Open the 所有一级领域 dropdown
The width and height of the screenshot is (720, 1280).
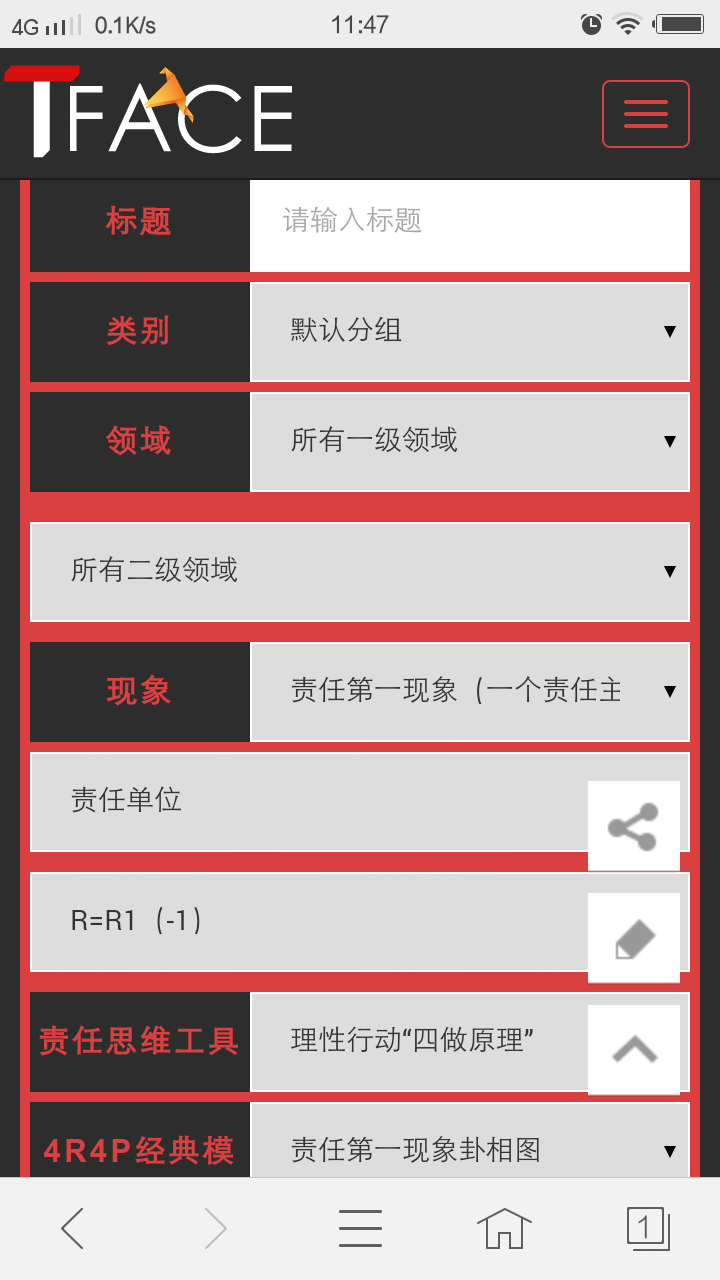(470, 441)
